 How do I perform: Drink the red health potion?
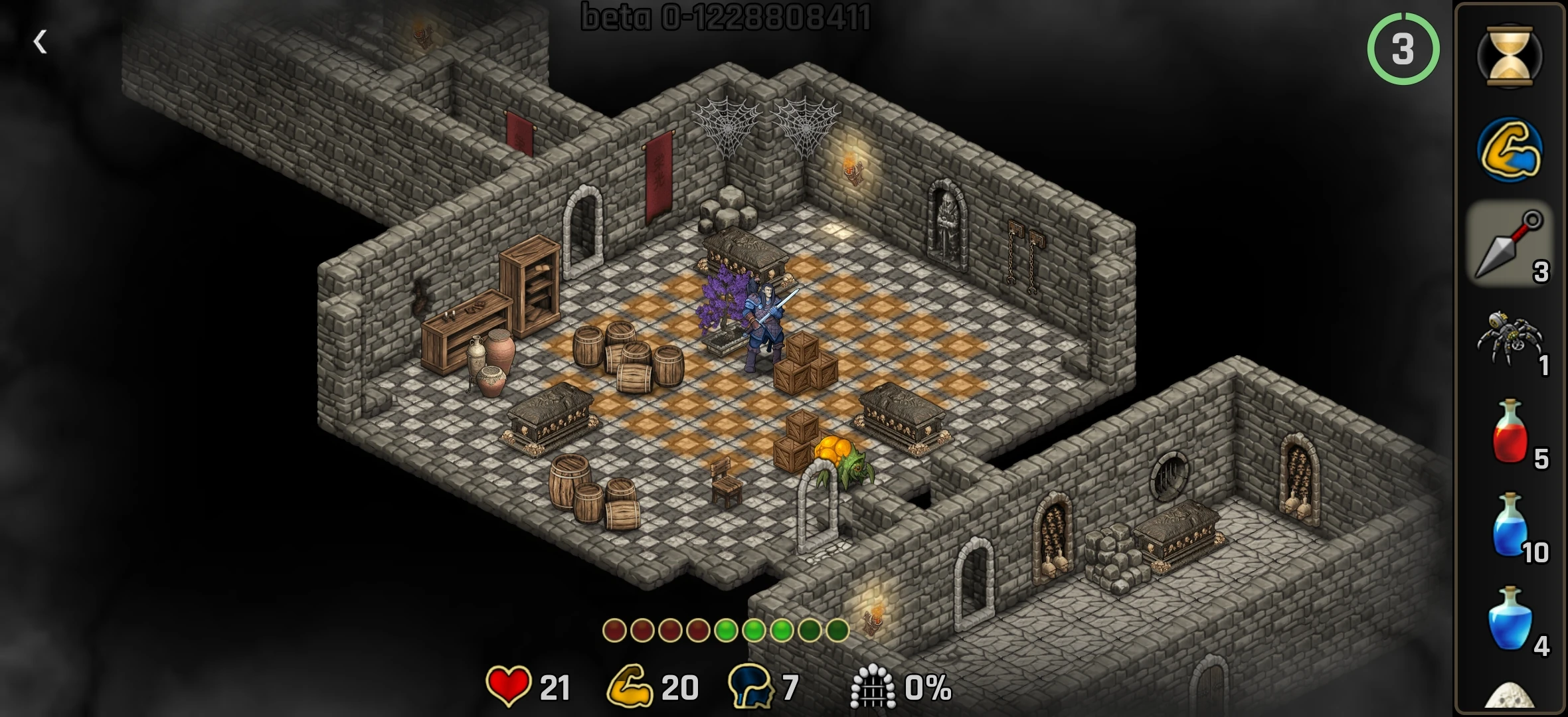(x=1510, y=432)
